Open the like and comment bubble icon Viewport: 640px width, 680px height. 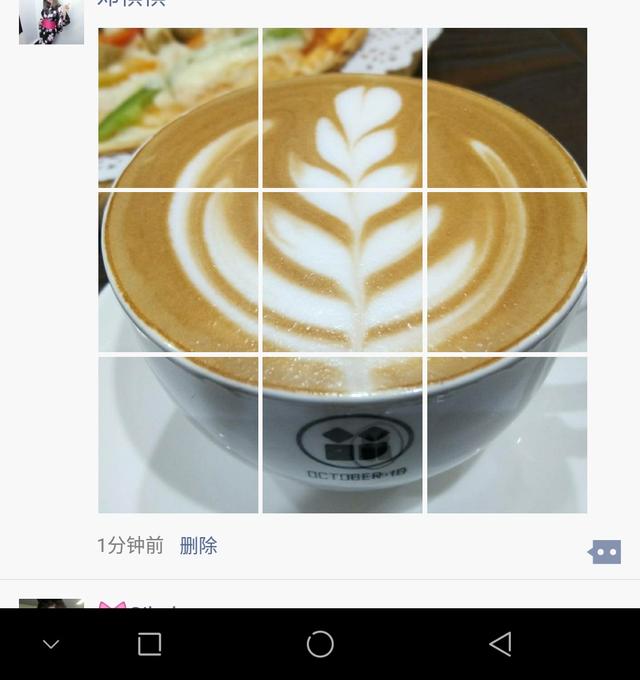[x=605, y=552]
